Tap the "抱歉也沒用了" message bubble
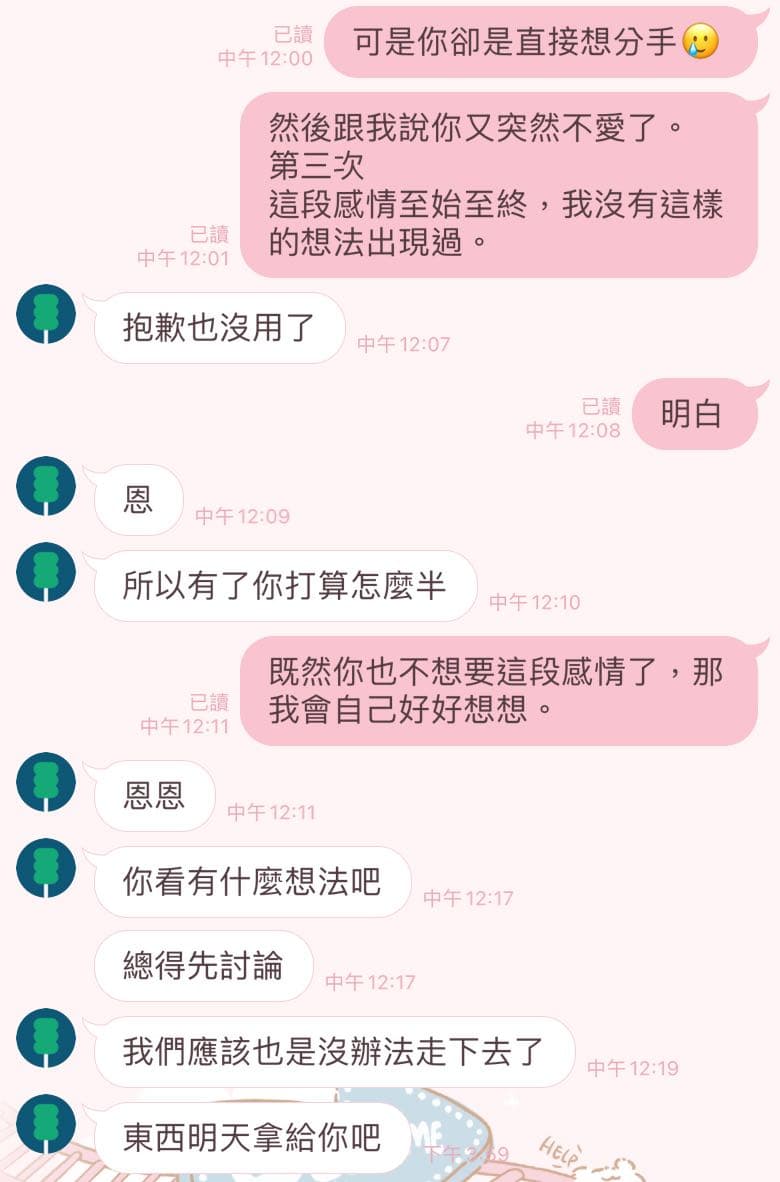Viewport: 780px width, 1182px height. pyautogui.click(x=220, y=327)
